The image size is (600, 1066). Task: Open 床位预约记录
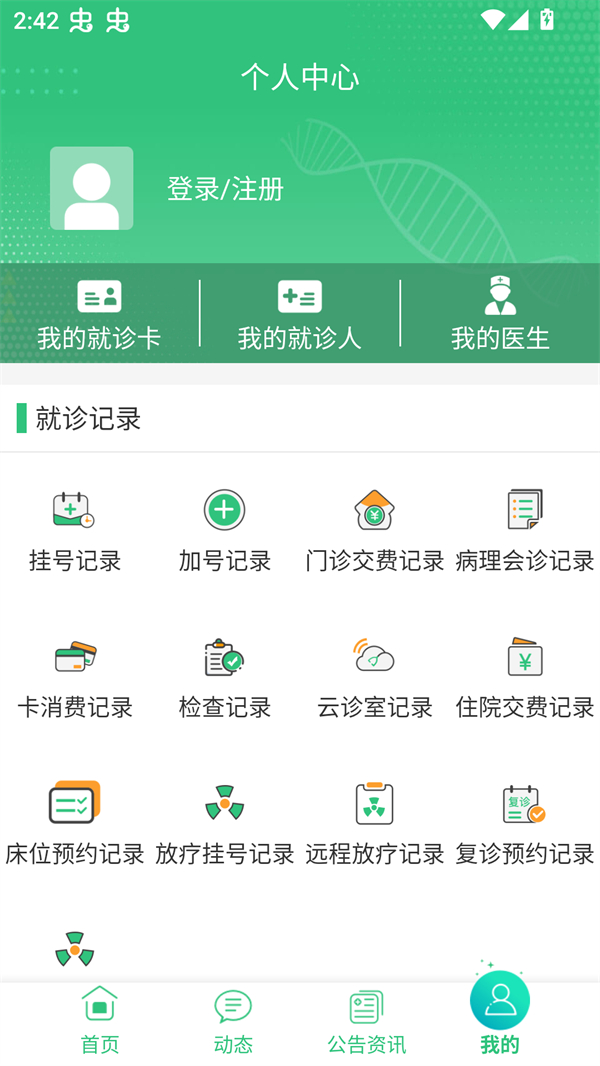coord(75,824)
